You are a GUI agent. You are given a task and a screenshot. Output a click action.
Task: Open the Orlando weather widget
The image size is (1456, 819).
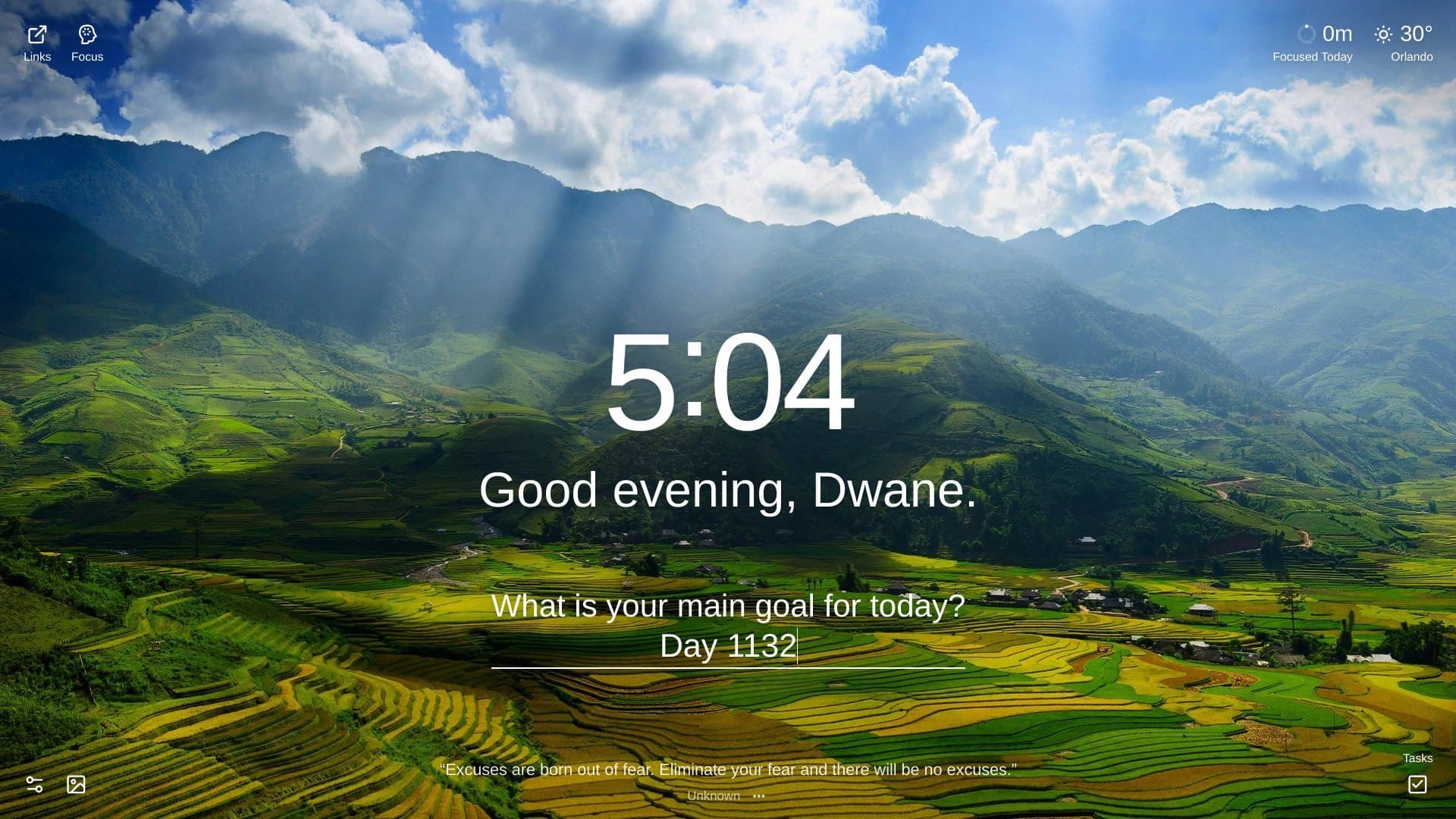[x=1404, y=42]
